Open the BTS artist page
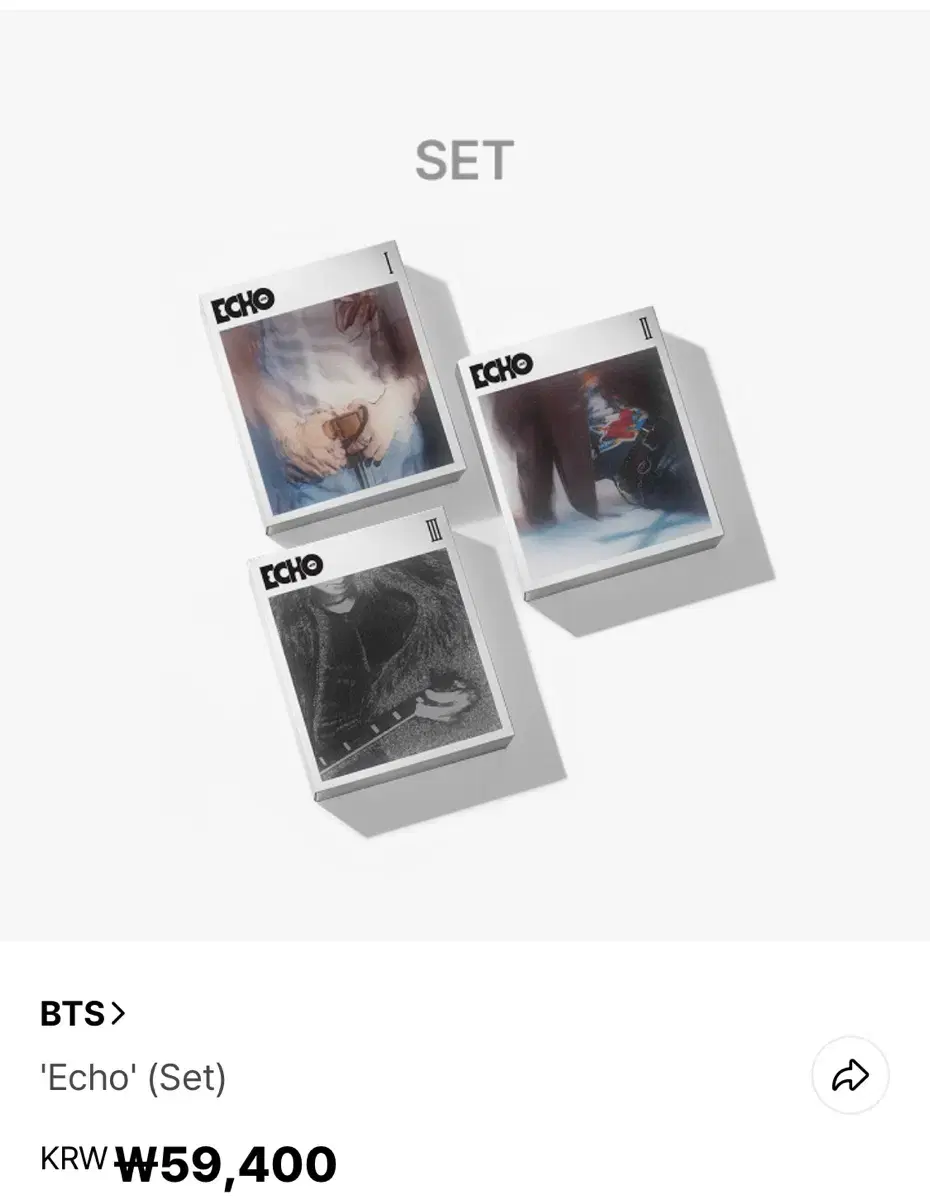Viewport: 930px width, 1200px height. coord(72,1015)
